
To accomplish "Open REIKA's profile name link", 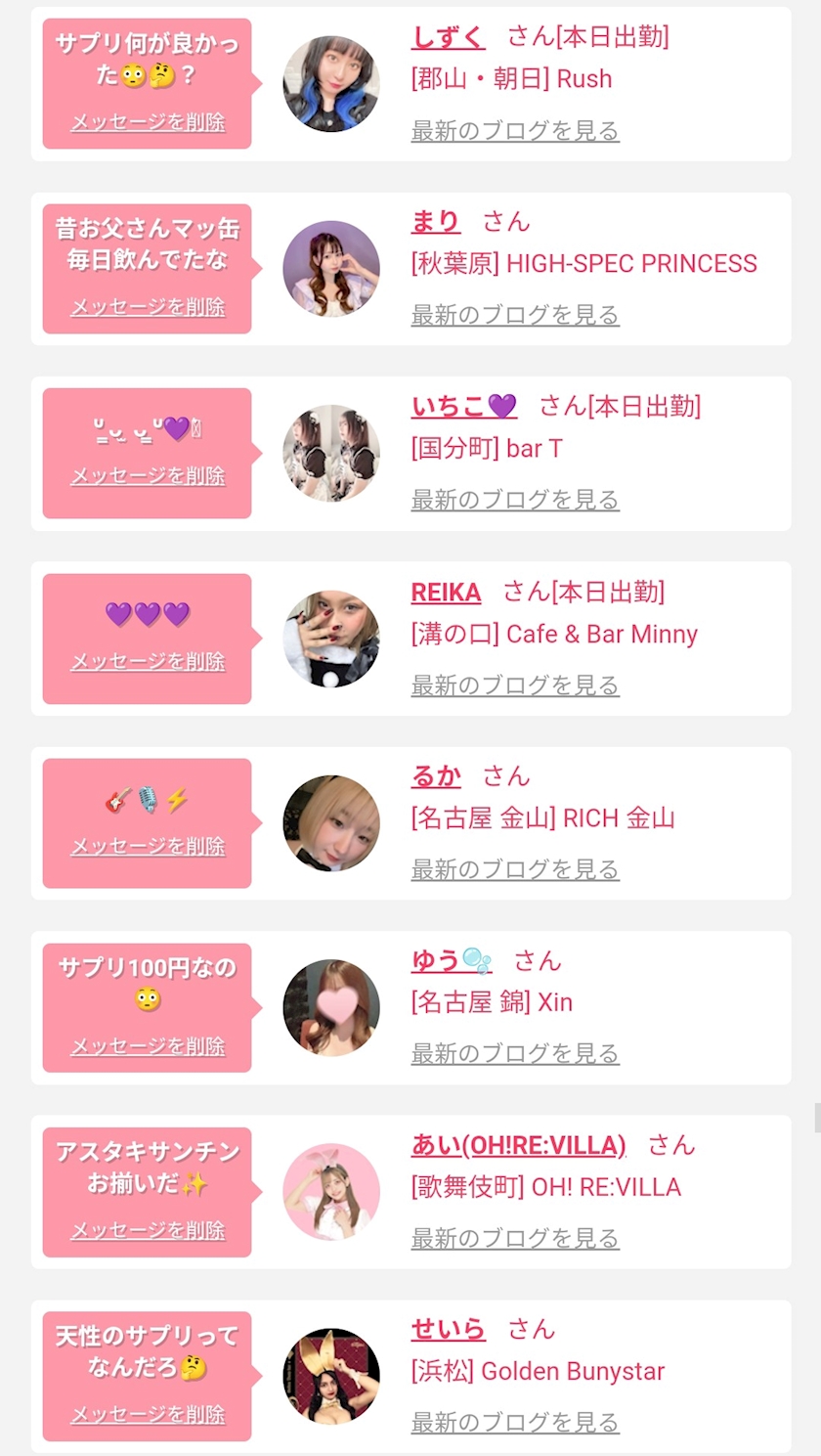I will pyautogui.click(x=446, y=592).
